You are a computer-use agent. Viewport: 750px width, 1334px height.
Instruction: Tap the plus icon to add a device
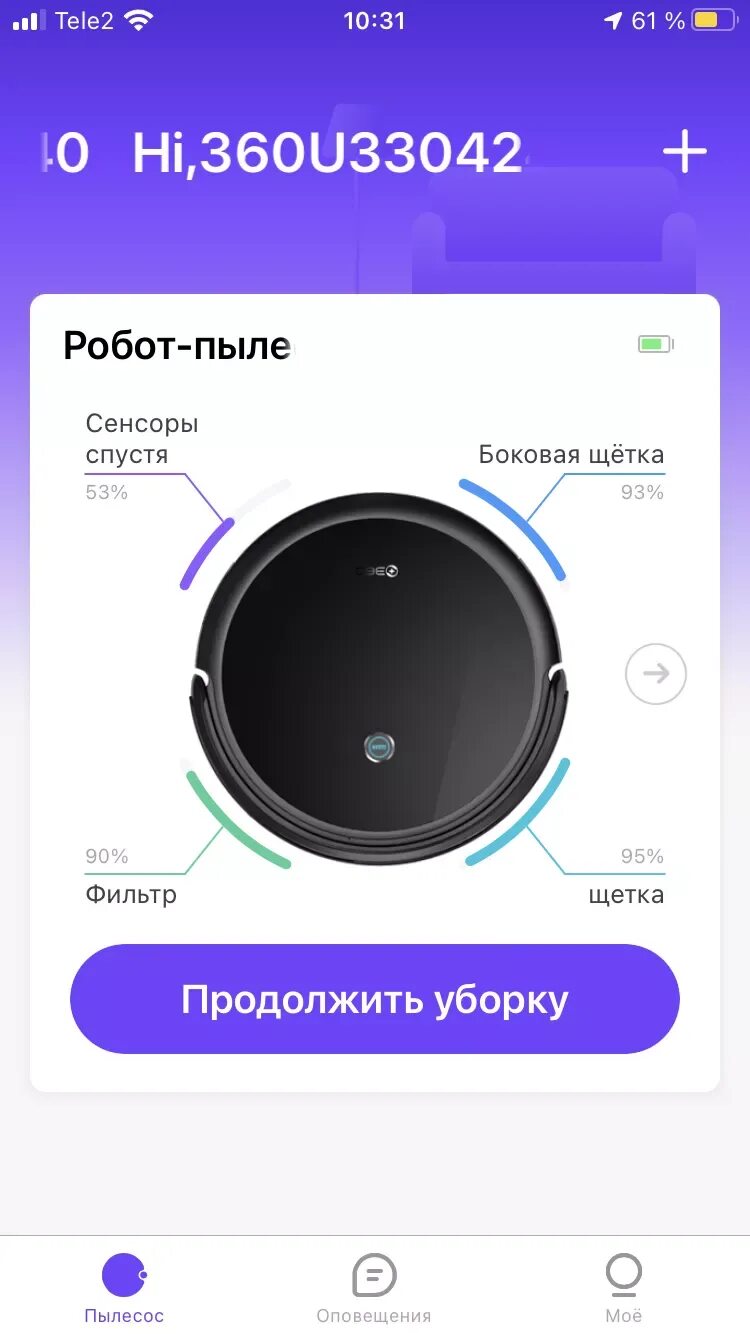click(x=685, y=152)
